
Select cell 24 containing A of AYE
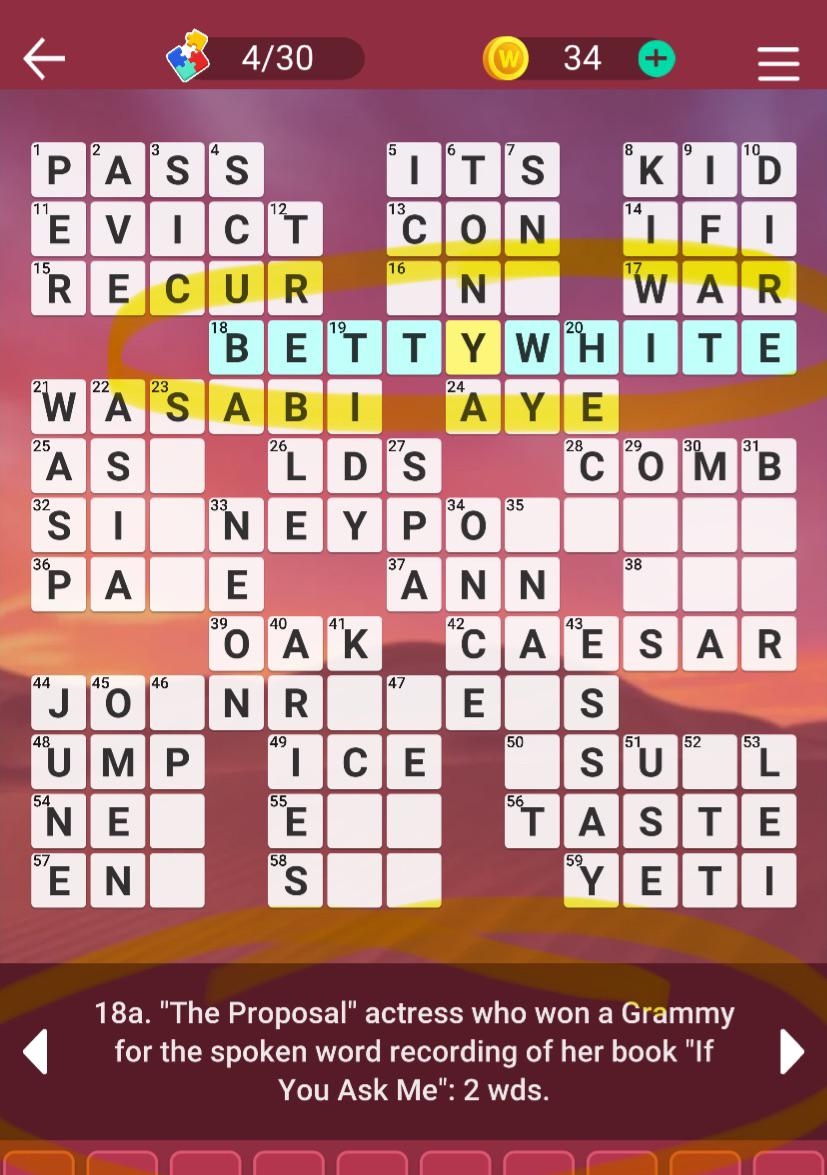(x=472, y=406)
